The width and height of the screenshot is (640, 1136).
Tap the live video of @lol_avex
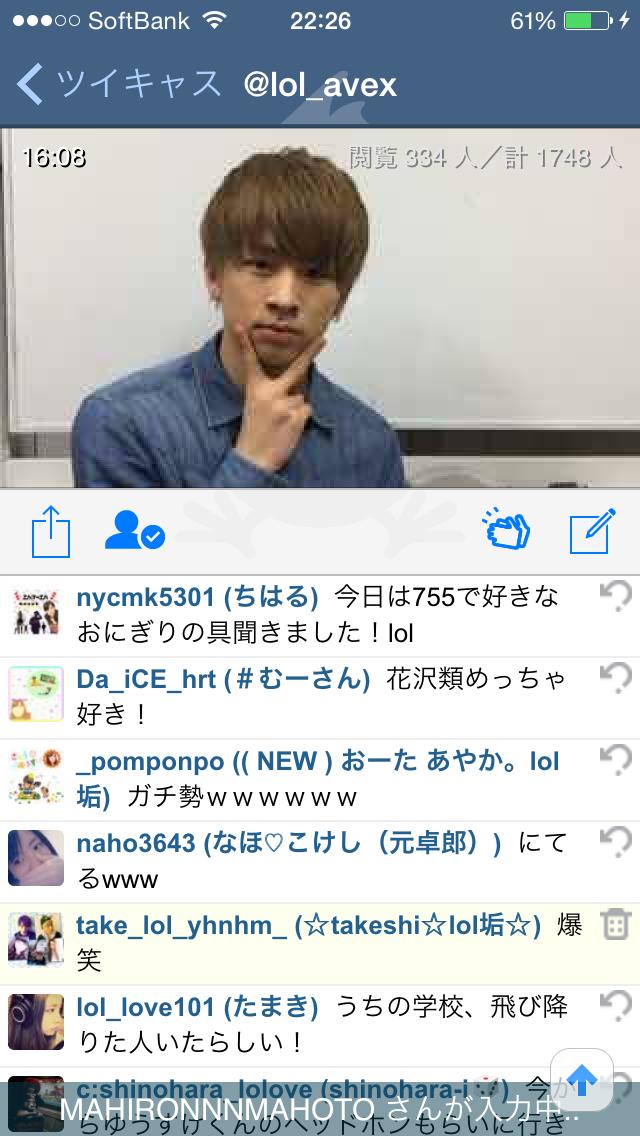click(x=320, y=308)
